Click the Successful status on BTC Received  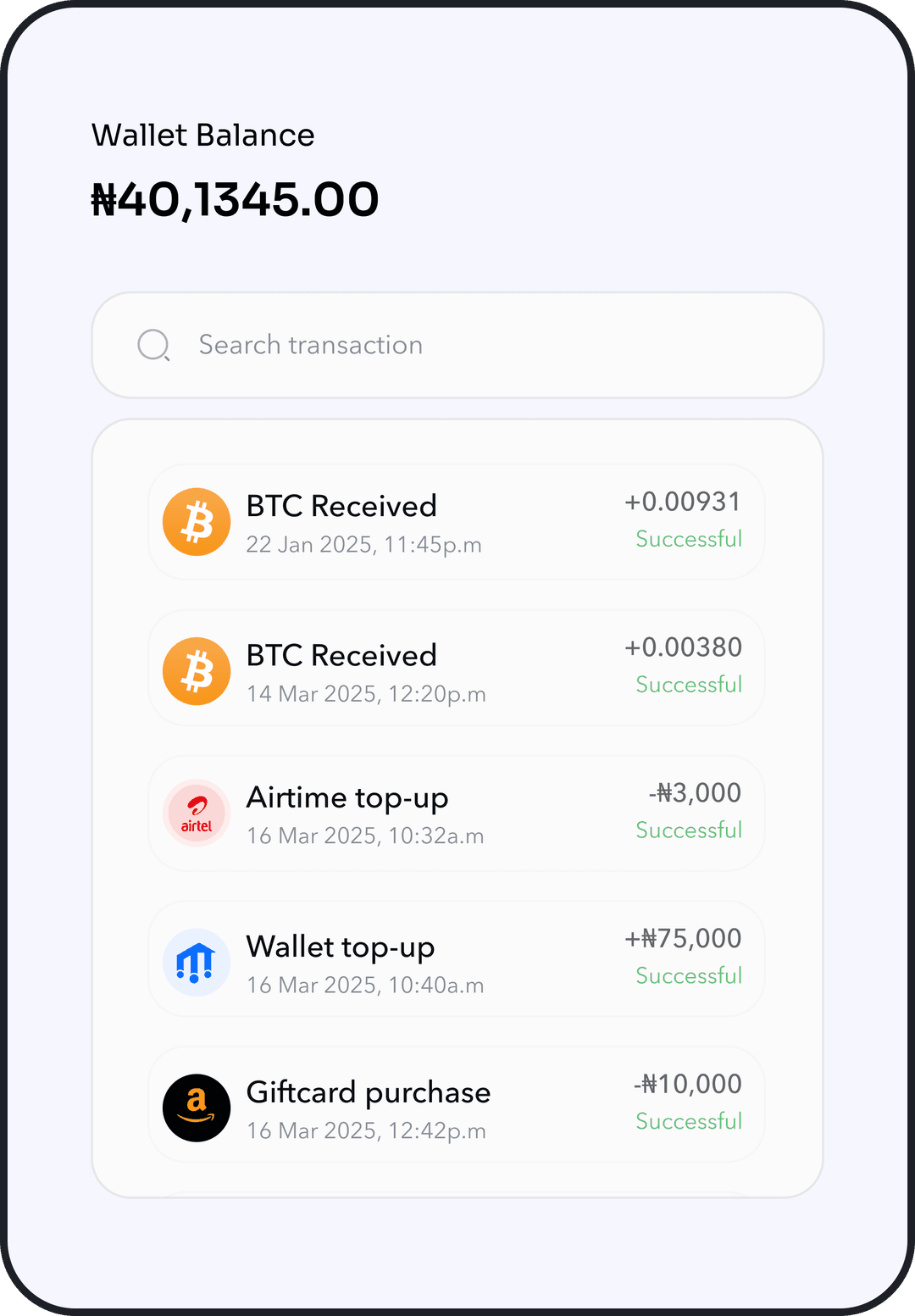click(x=689, y=539)
